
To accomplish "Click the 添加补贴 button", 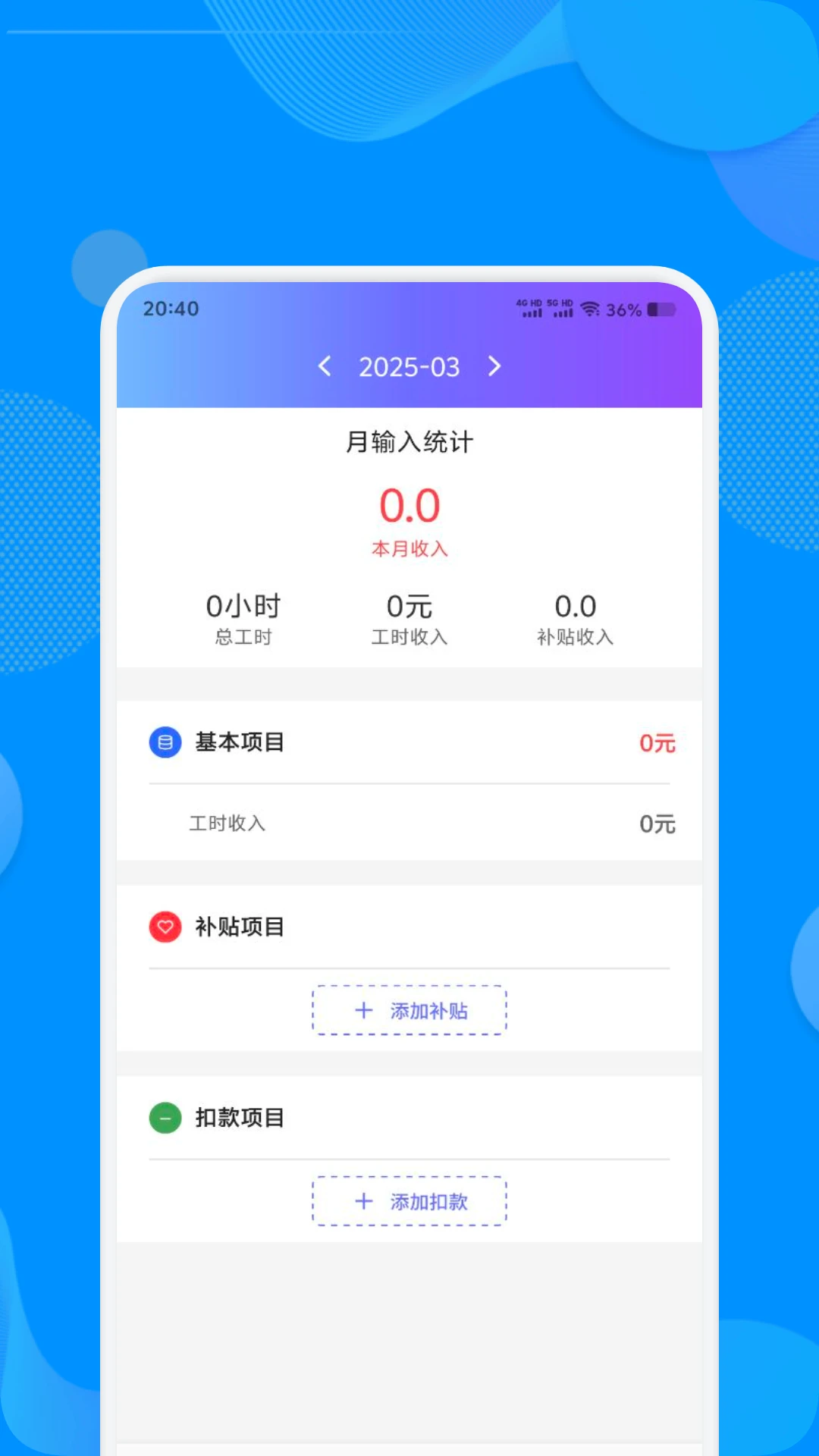I will pyautogui.click(x=409, y=1011).
